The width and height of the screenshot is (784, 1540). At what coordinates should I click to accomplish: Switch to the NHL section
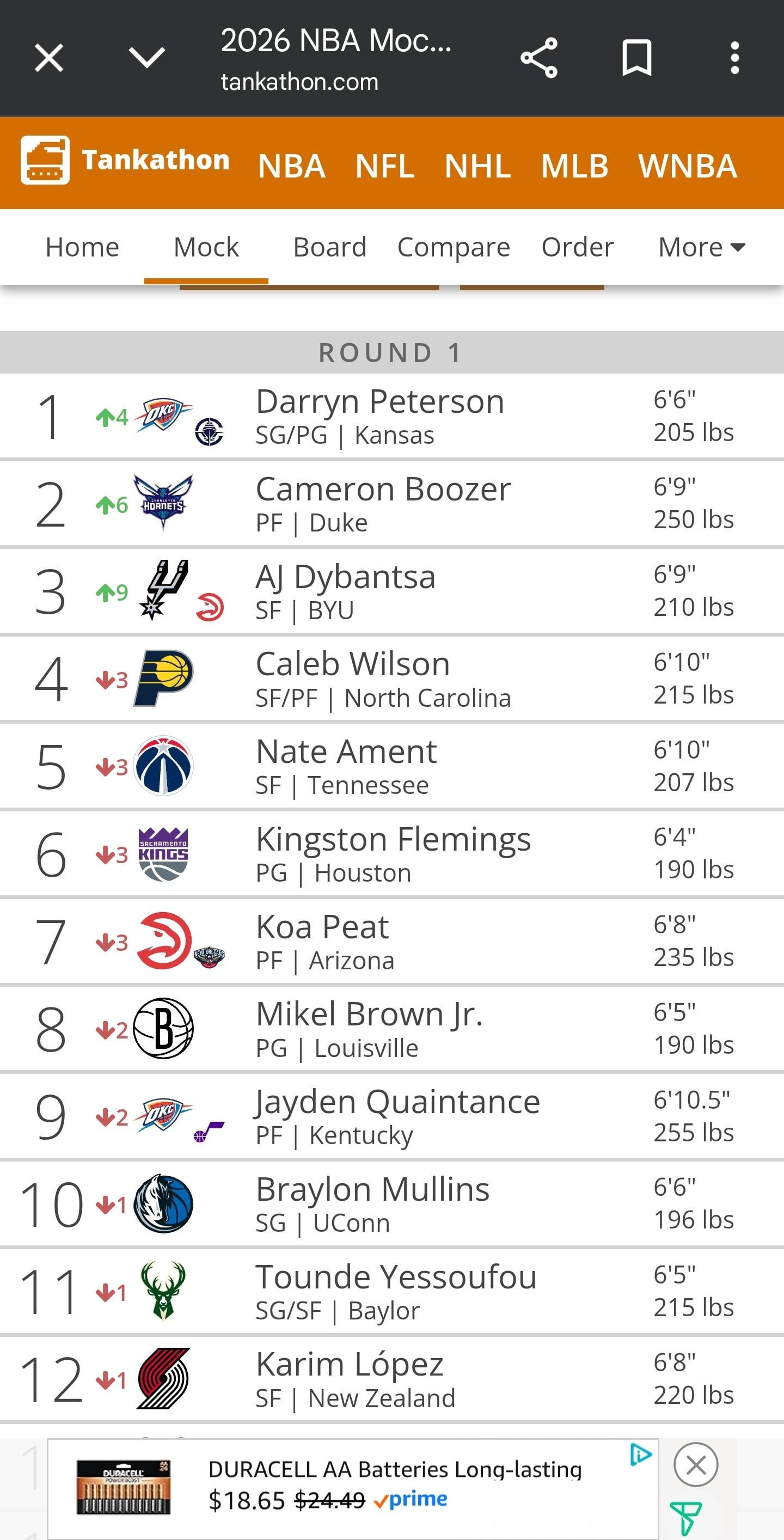coord(477,166)
